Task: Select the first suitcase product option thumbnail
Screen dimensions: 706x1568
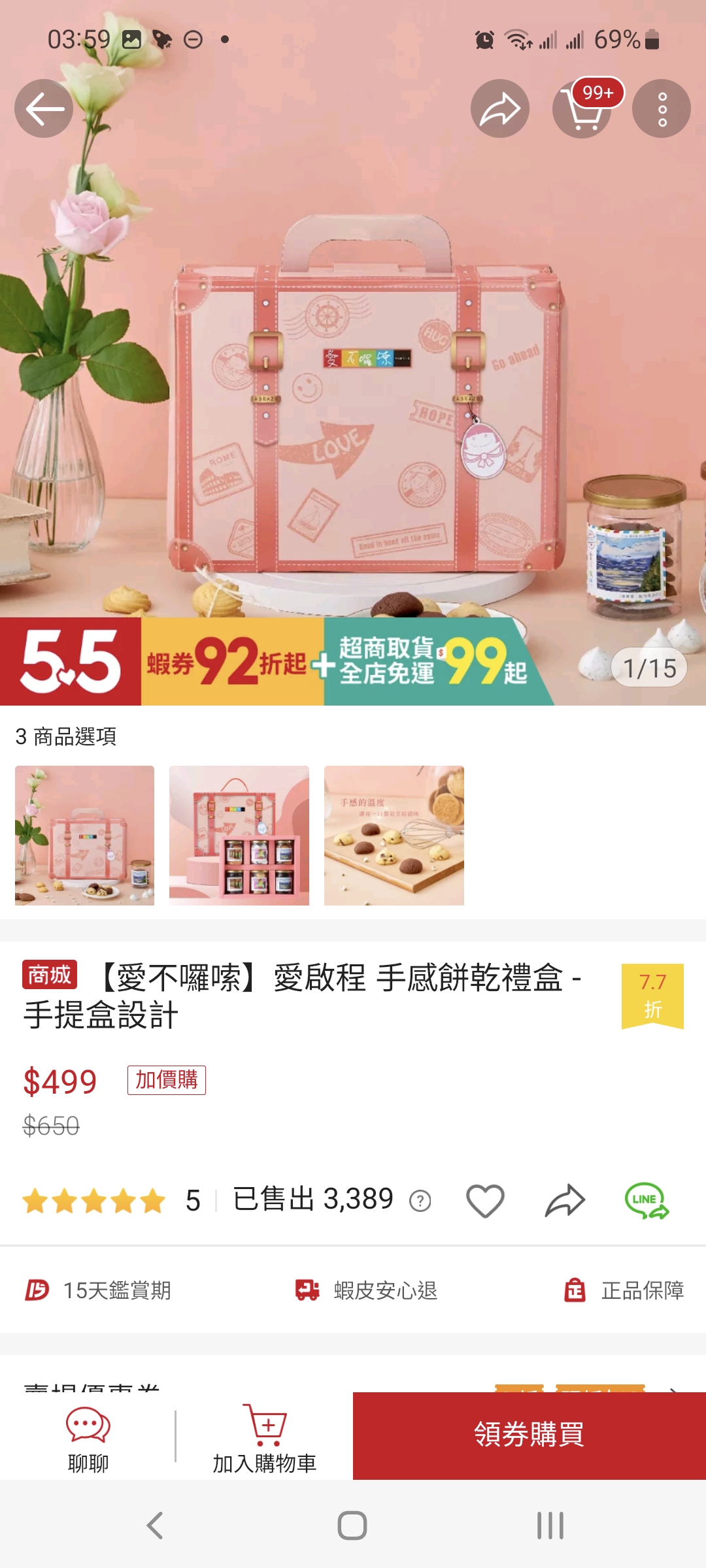Action: (x=85, y=836)
